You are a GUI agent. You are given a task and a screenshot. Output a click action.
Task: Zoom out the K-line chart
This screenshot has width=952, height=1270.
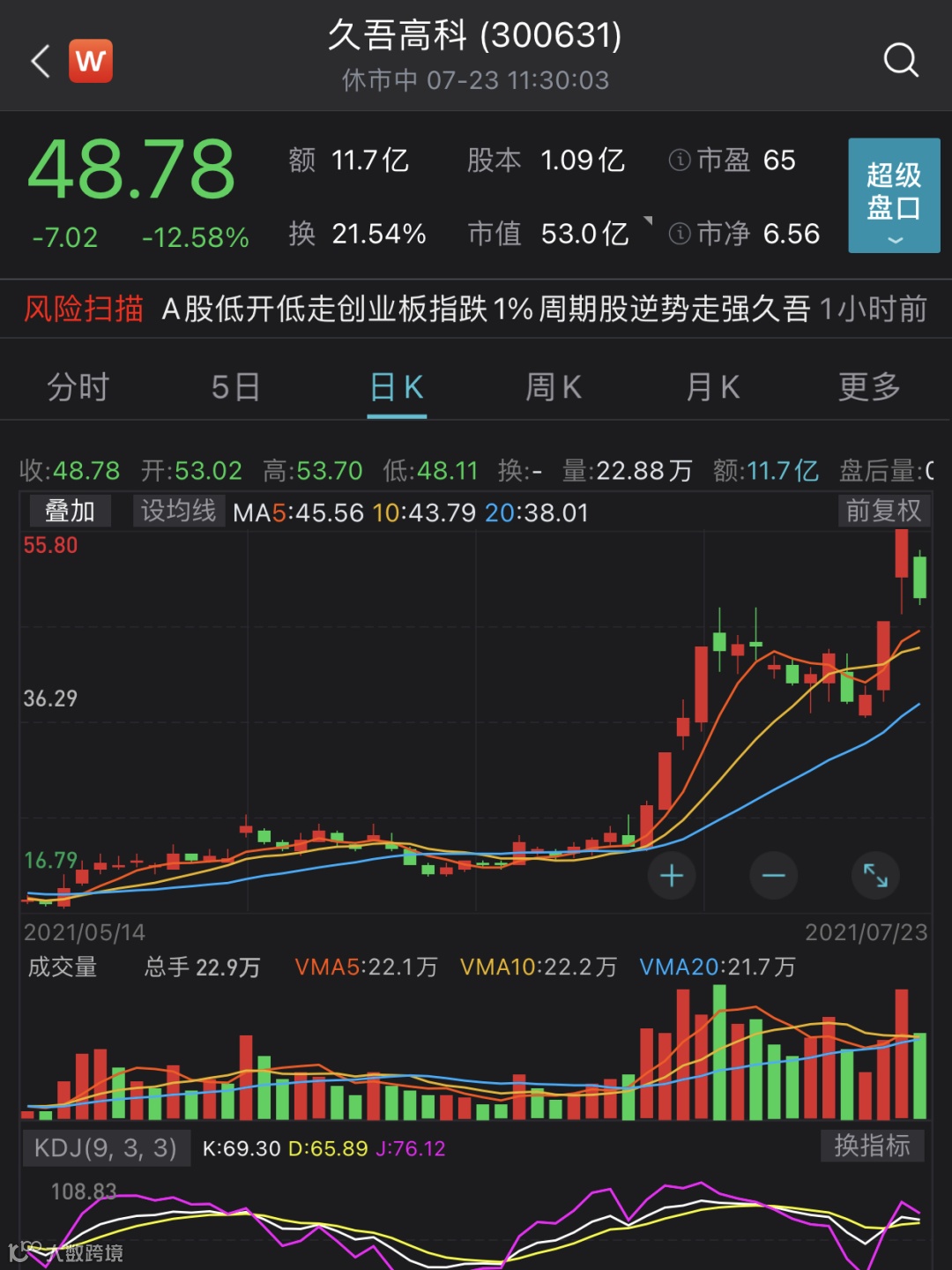[773, 876]
